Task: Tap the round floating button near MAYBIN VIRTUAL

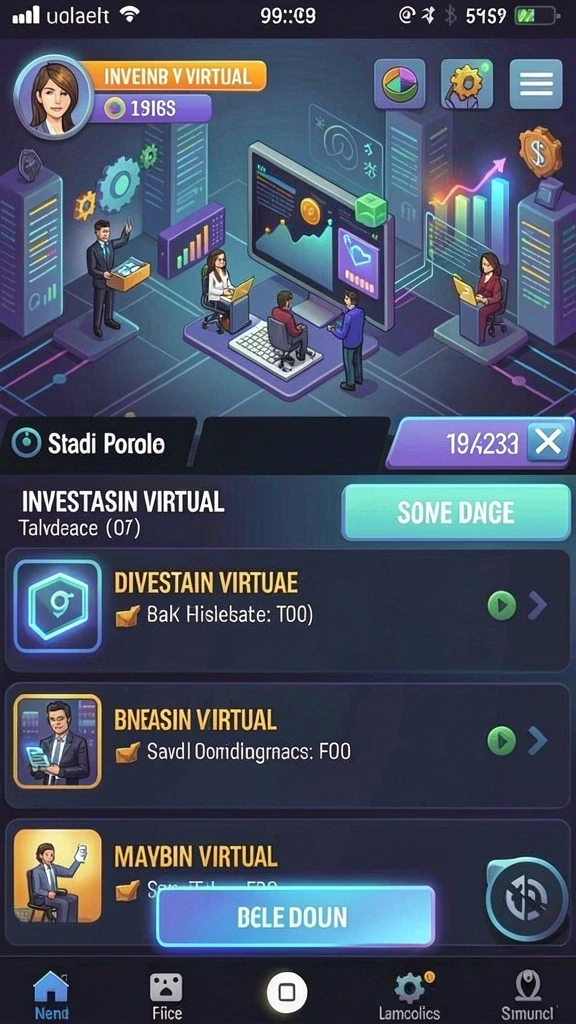Action: (527, 899)
